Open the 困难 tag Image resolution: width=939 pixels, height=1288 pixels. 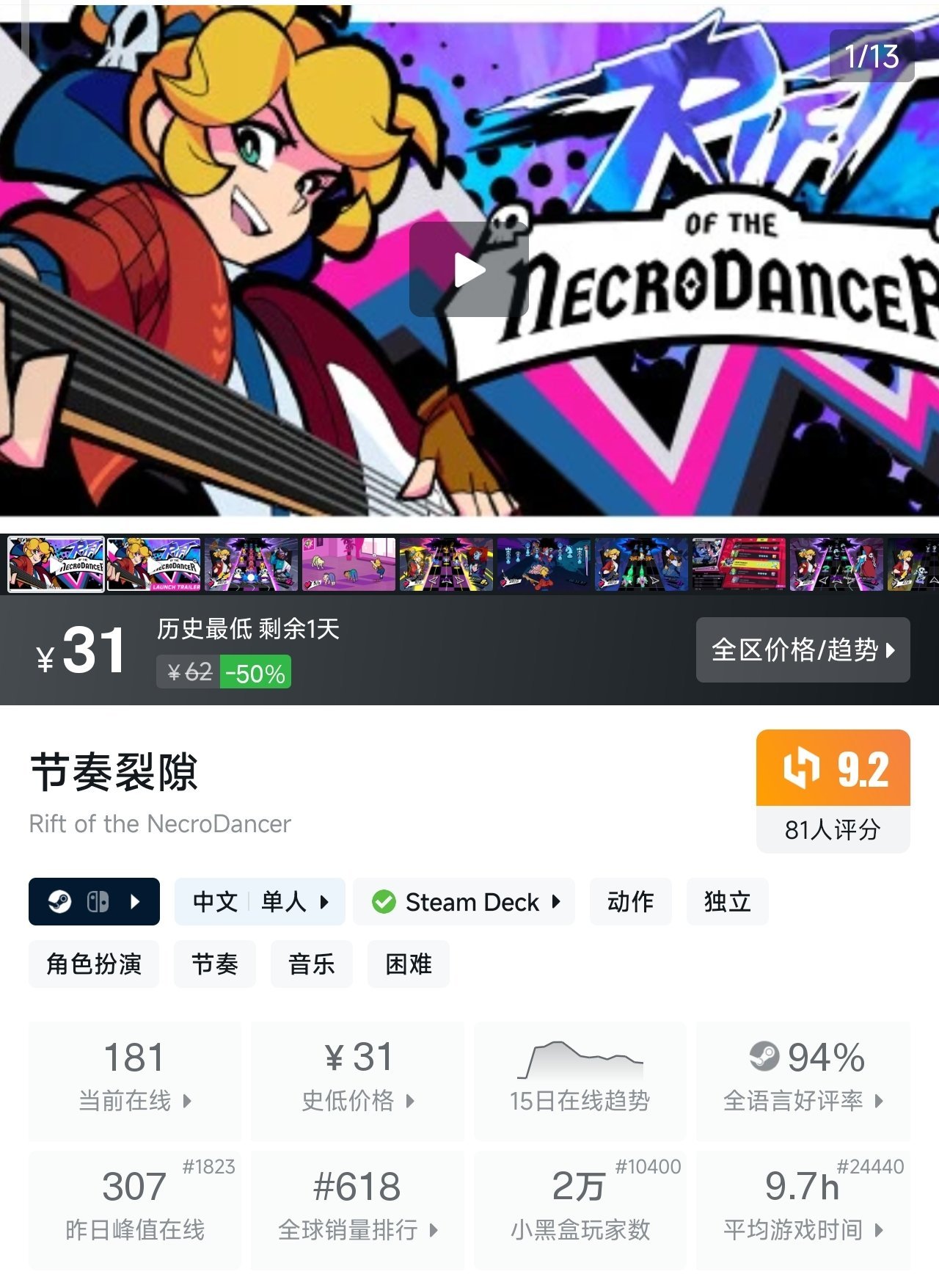[x=409, y=964]
